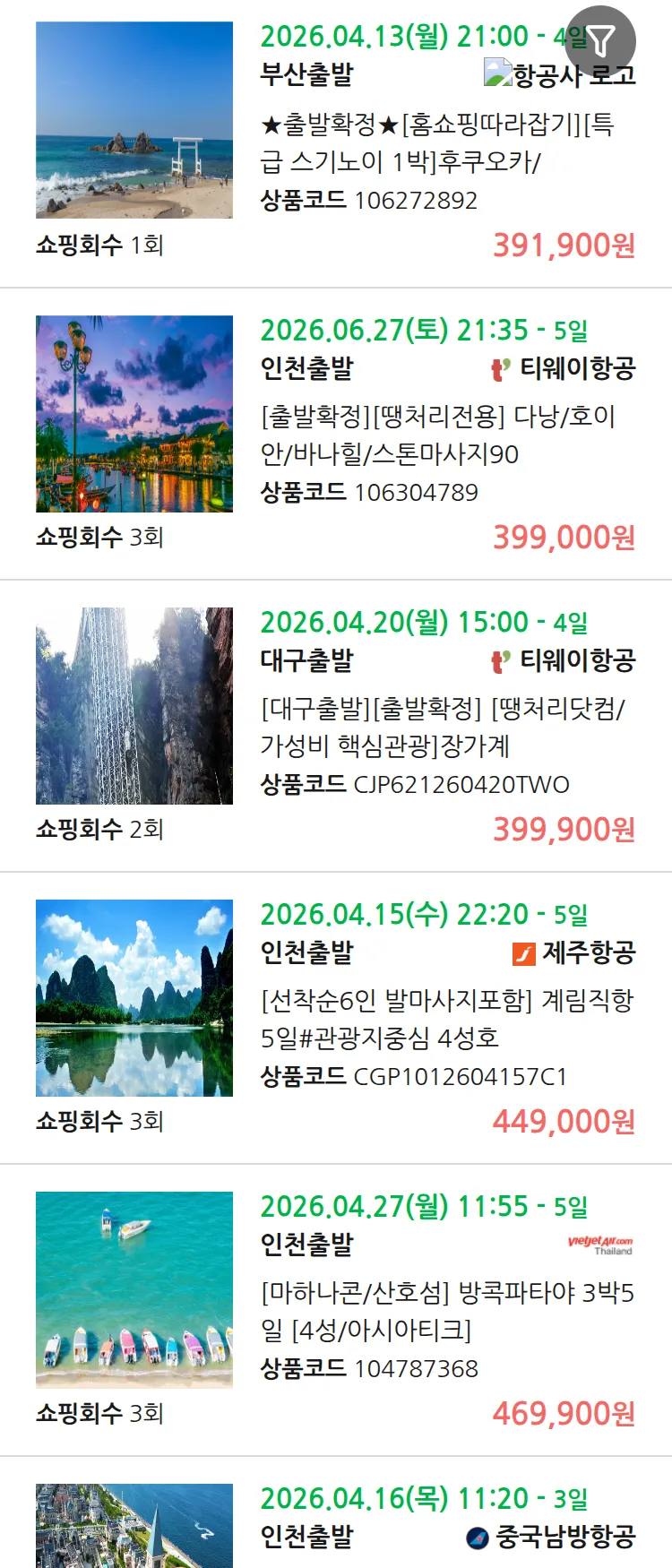Open the Fukuoka package priced 391,900원
This screenshot has width=672, height=1568.
[437, 143]
